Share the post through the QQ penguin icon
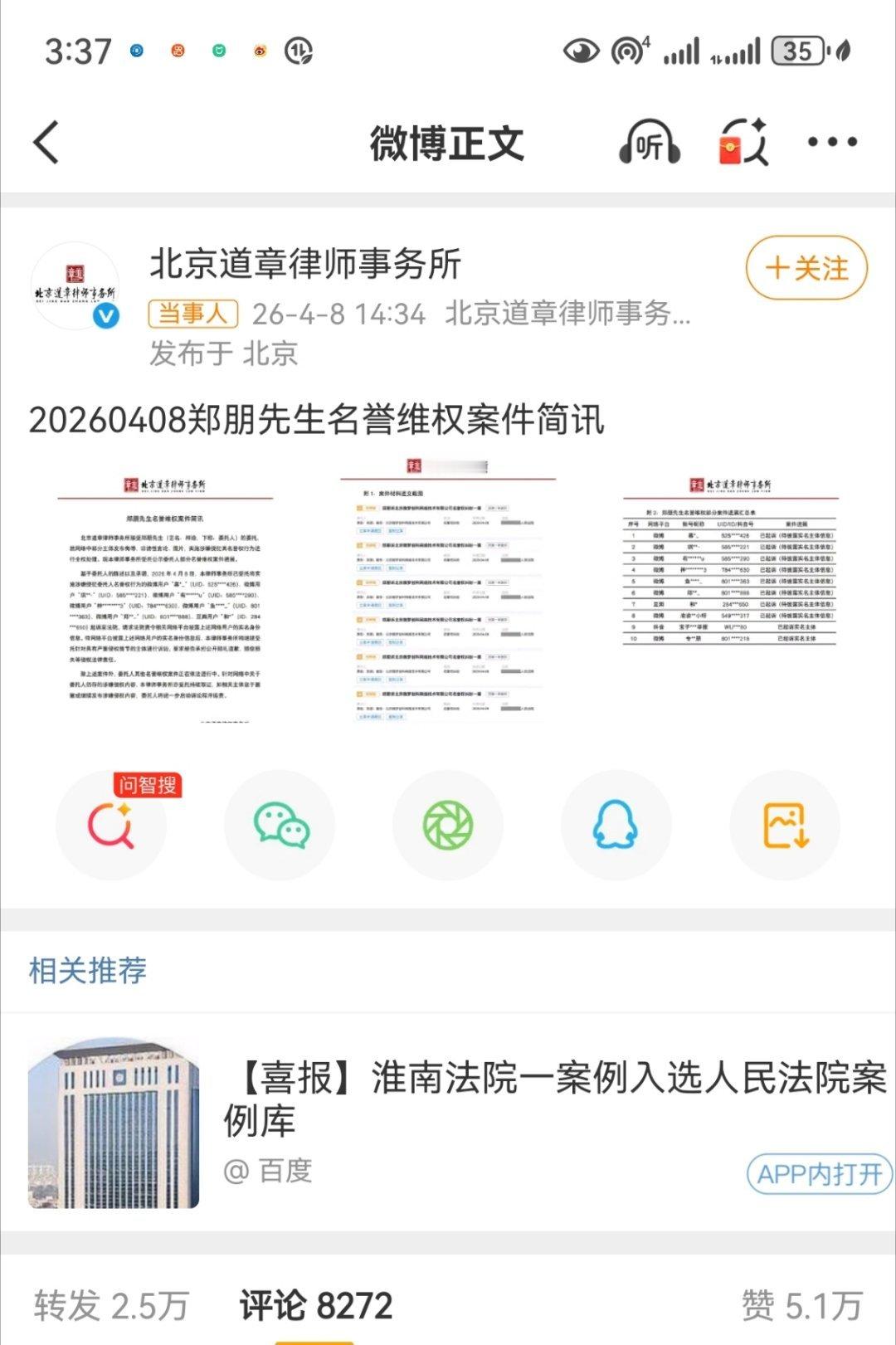 [616, 824]
